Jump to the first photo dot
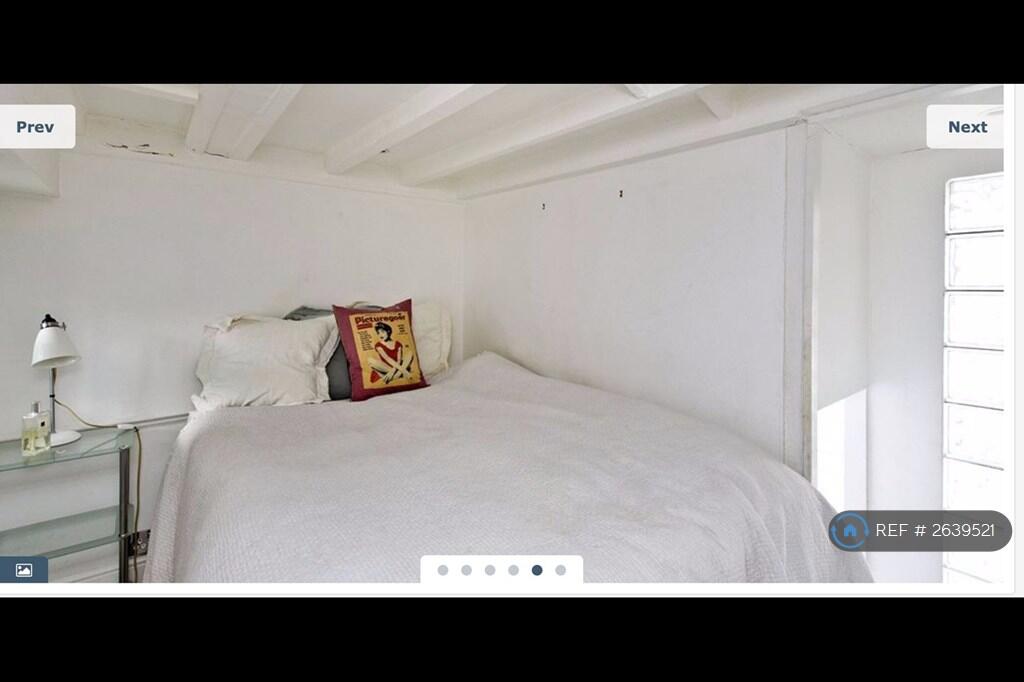The width and height of the screenshot is (1024, 682). coord(443,570)
